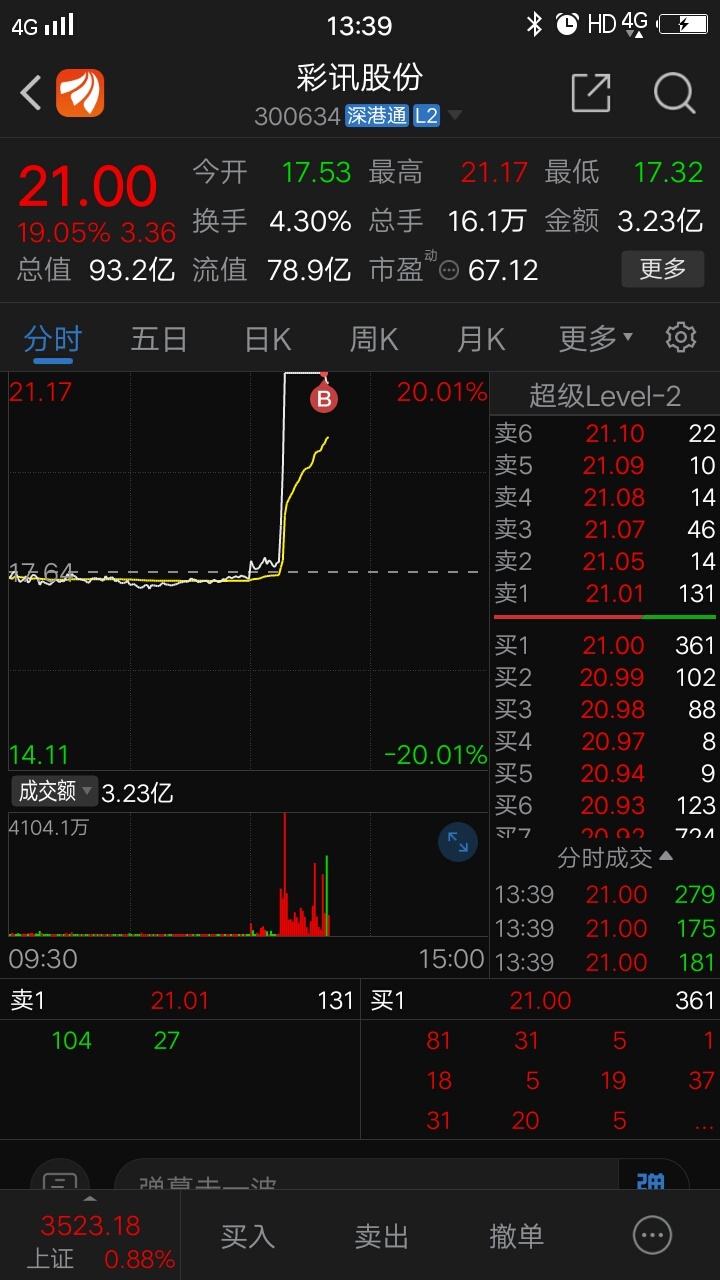Open the 上证 index ticker
This screenshot has width=720, height=1280.
tap(90, 1240)
